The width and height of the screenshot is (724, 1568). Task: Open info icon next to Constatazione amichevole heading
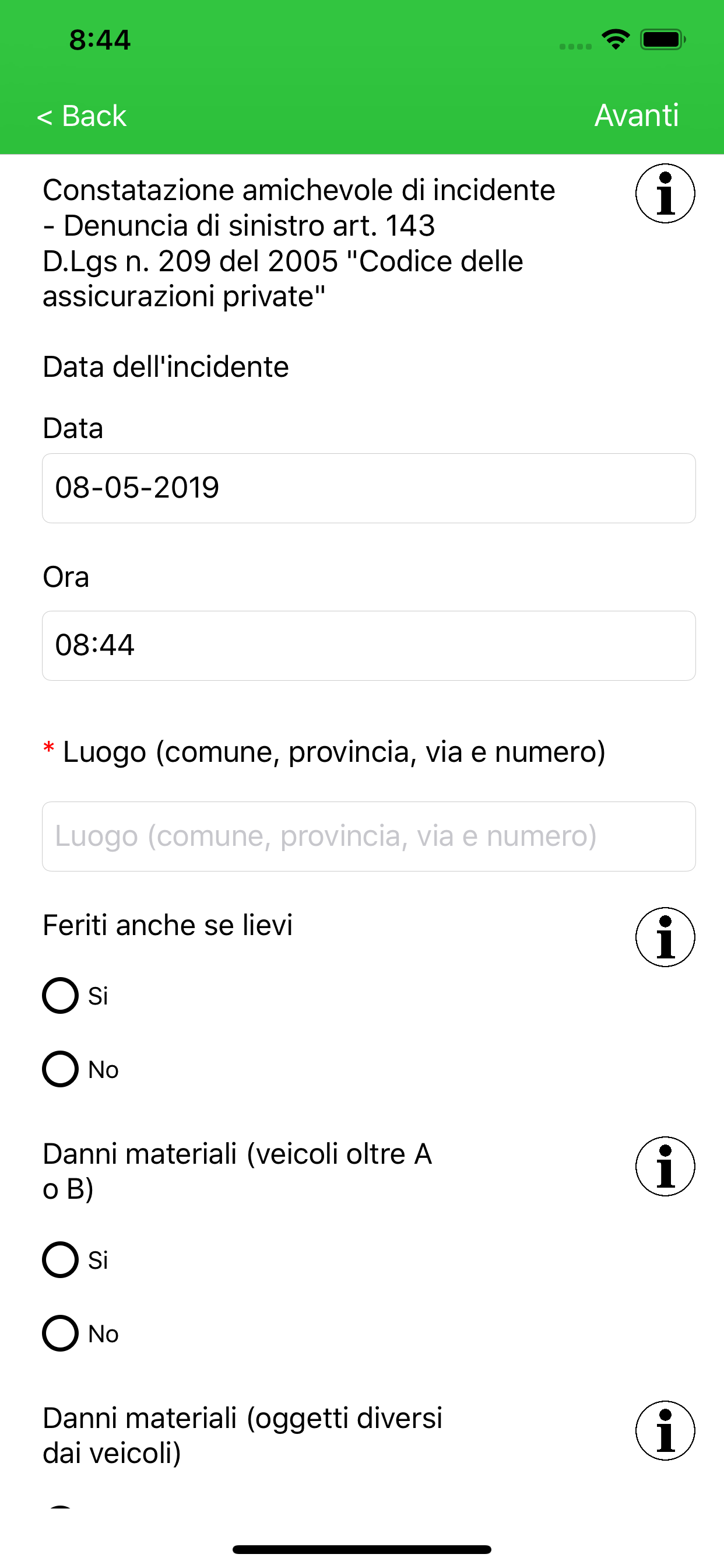(665, 194)
